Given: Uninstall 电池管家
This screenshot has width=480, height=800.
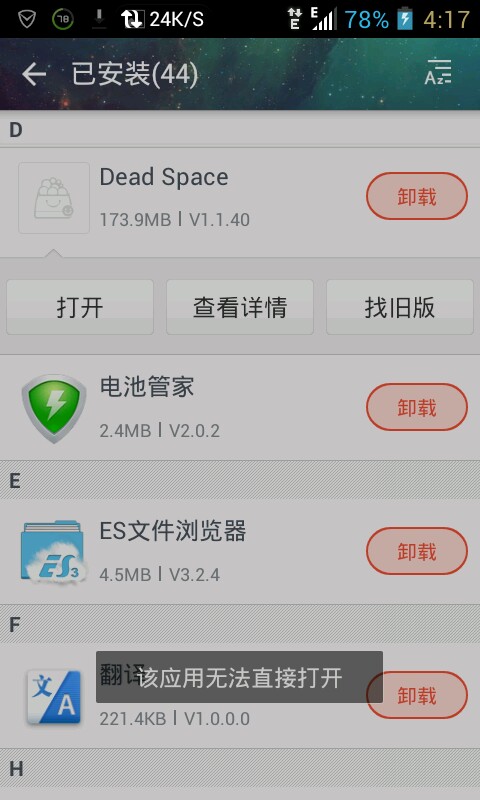Looking at the screenshot, I should coord(417,407).
